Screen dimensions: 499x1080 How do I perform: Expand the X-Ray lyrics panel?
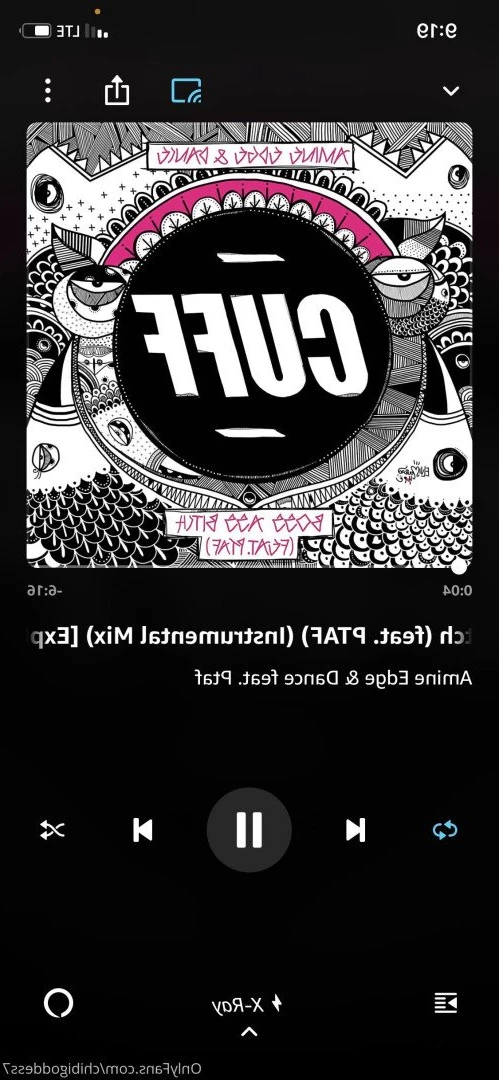(x=249, y=1014)
